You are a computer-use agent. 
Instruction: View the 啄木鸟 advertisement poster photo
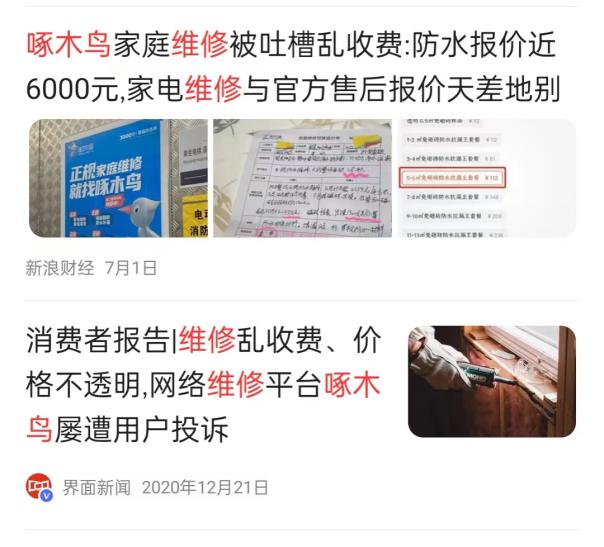pos(118,178)
